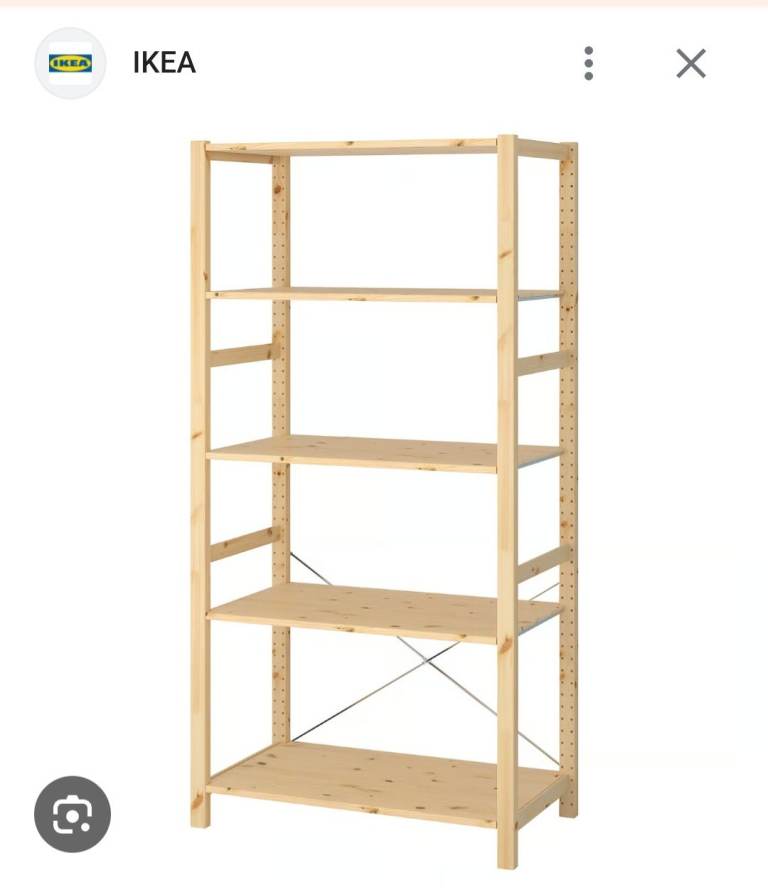Screen dimensions: 768x895
Task: Open the IKEA source page
Action: tap(163, 63)
